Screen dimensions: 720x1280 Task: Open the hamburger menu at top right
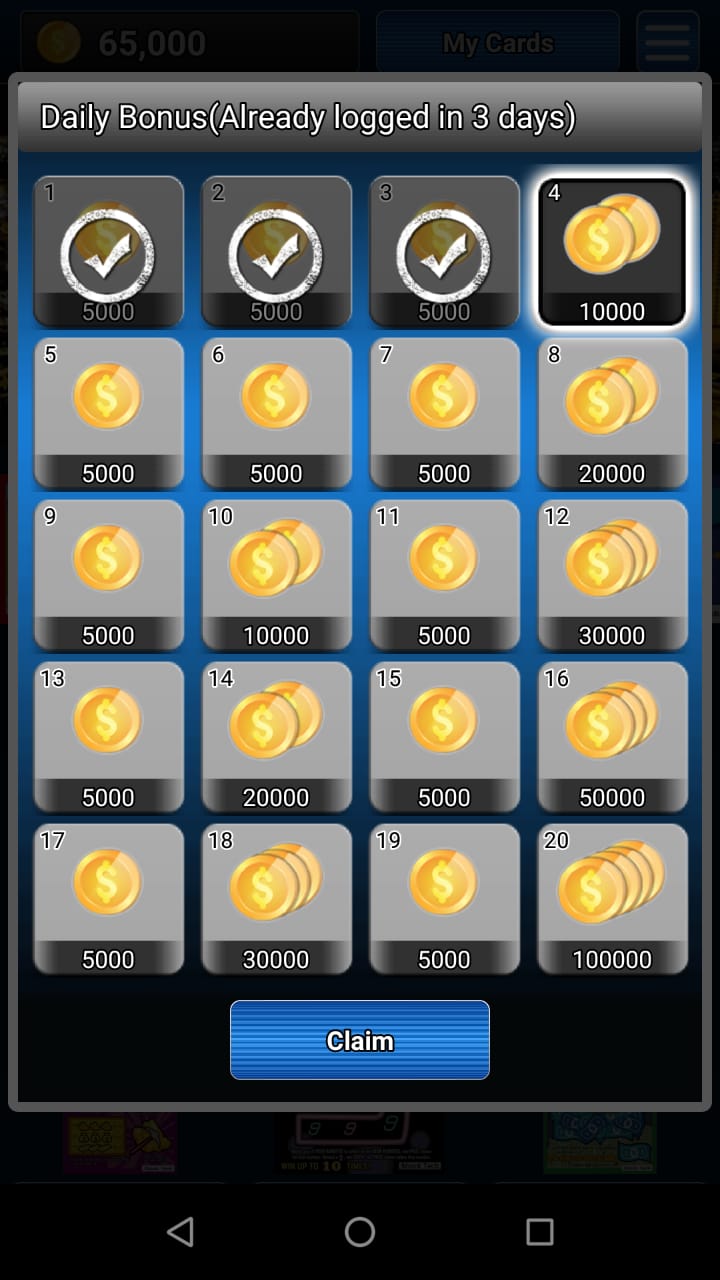point(667,42)
